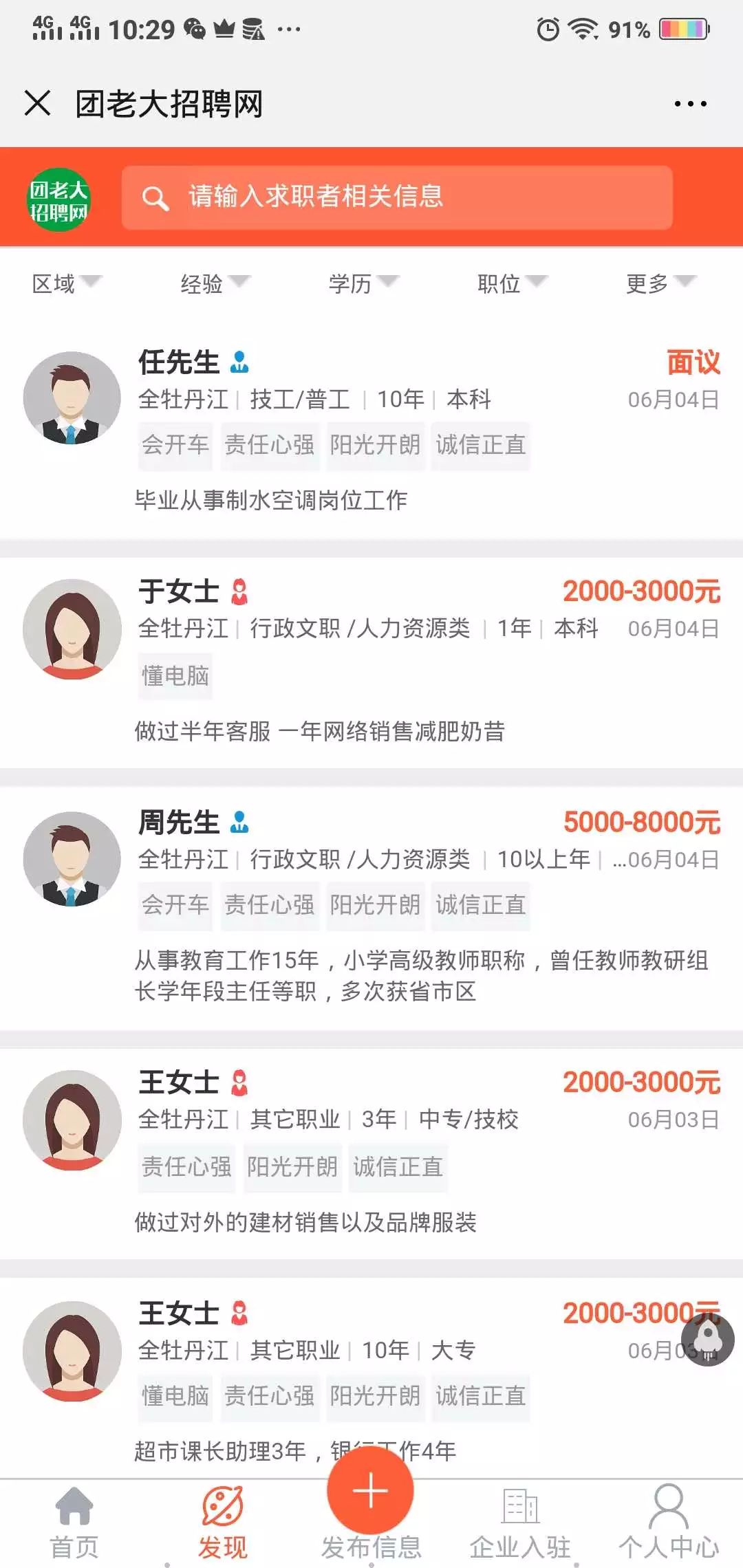This screenshot has height=1568, width=743.
Task: Expand the 经验 filter dropdown
Action: pyautogui.click(x=215, y=283)
